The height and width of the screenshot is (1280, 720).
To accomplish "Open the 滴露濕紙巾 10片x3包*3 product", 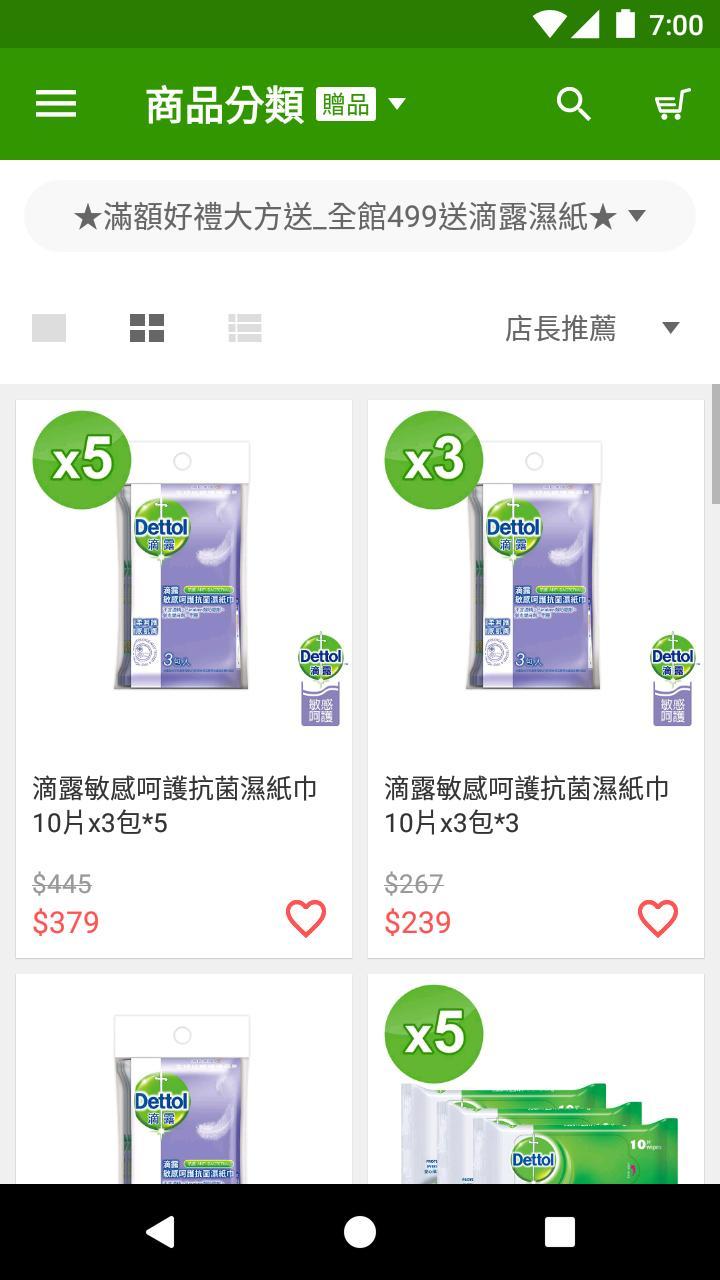I will click(x=536, y=600).
